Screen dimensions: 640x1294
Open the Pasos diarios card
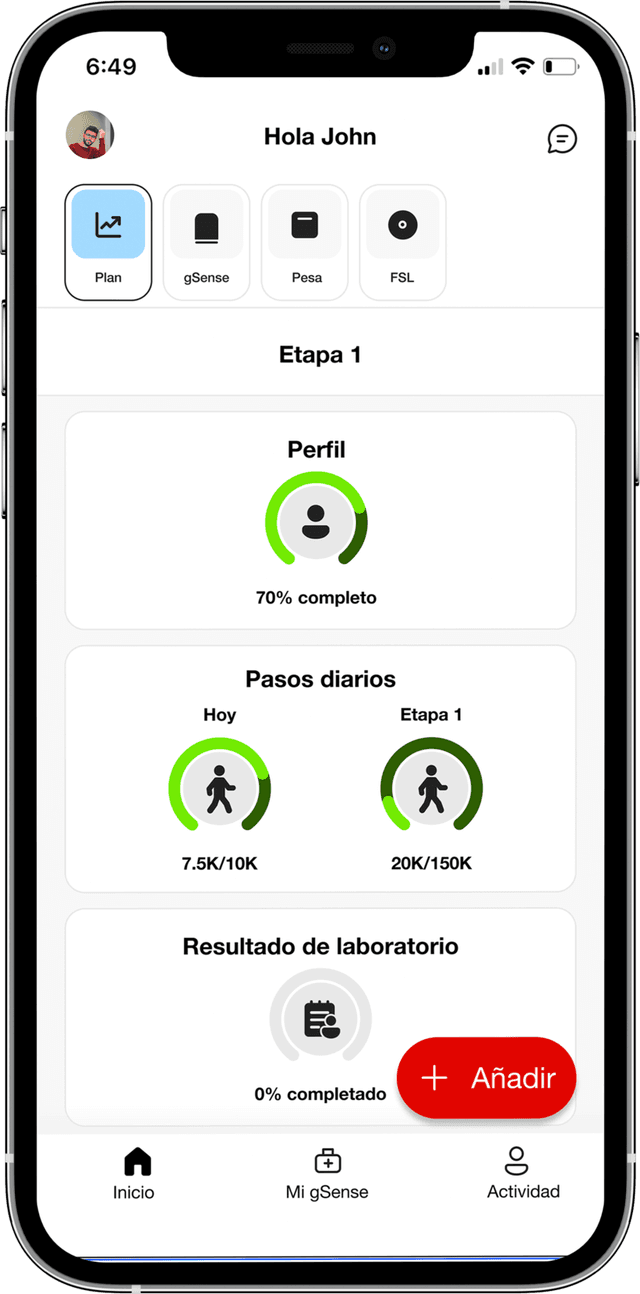(320, 768)
